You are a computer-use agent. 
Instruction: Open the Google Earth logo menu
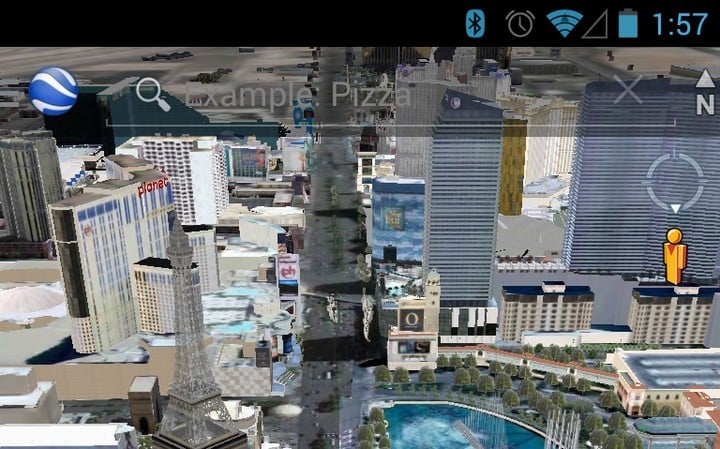point(53,93)
